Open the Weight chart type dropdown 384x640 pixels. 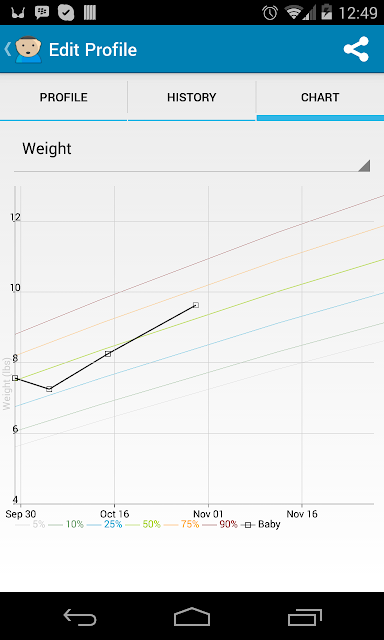[x=192, y=155]
